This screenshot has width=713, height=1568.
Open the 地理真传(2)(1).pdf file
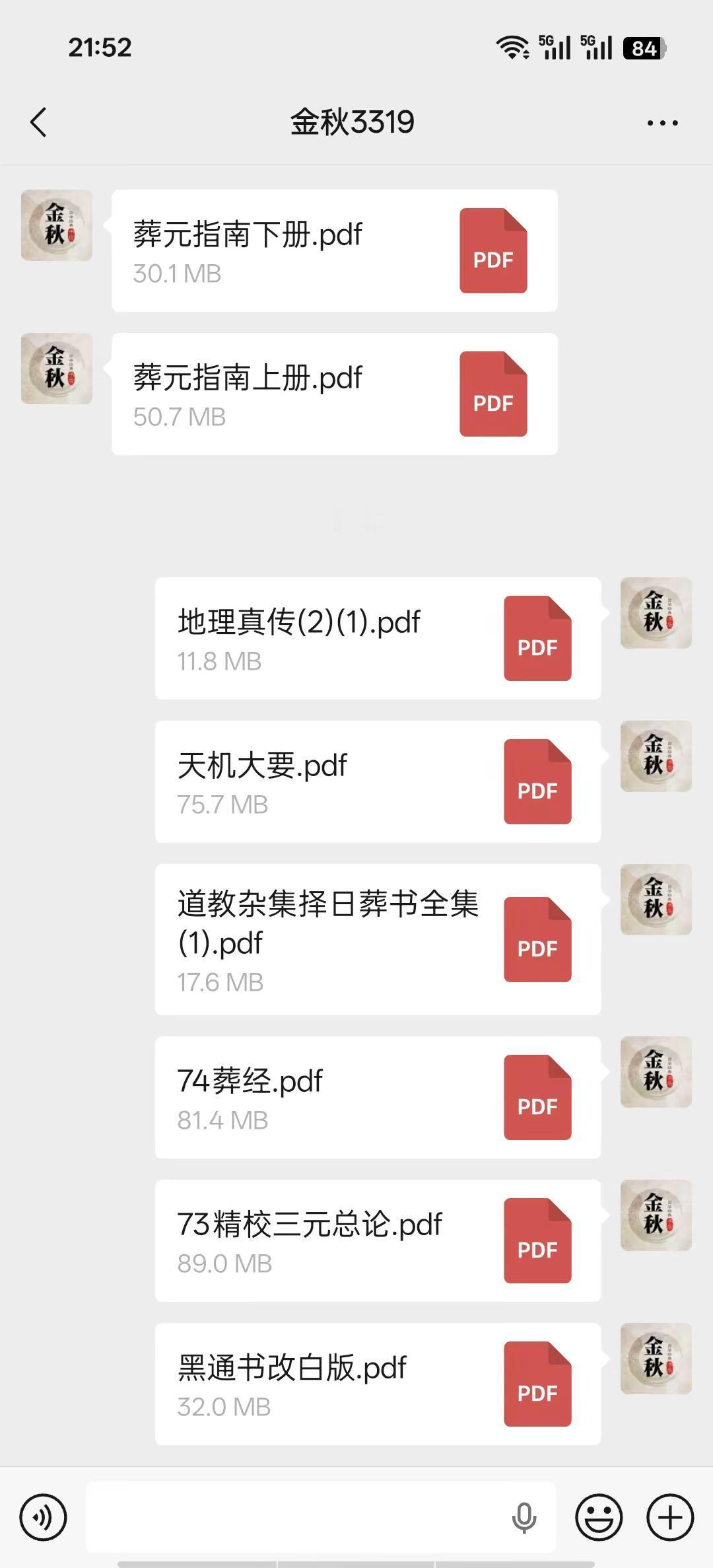(x=376, y=637)
